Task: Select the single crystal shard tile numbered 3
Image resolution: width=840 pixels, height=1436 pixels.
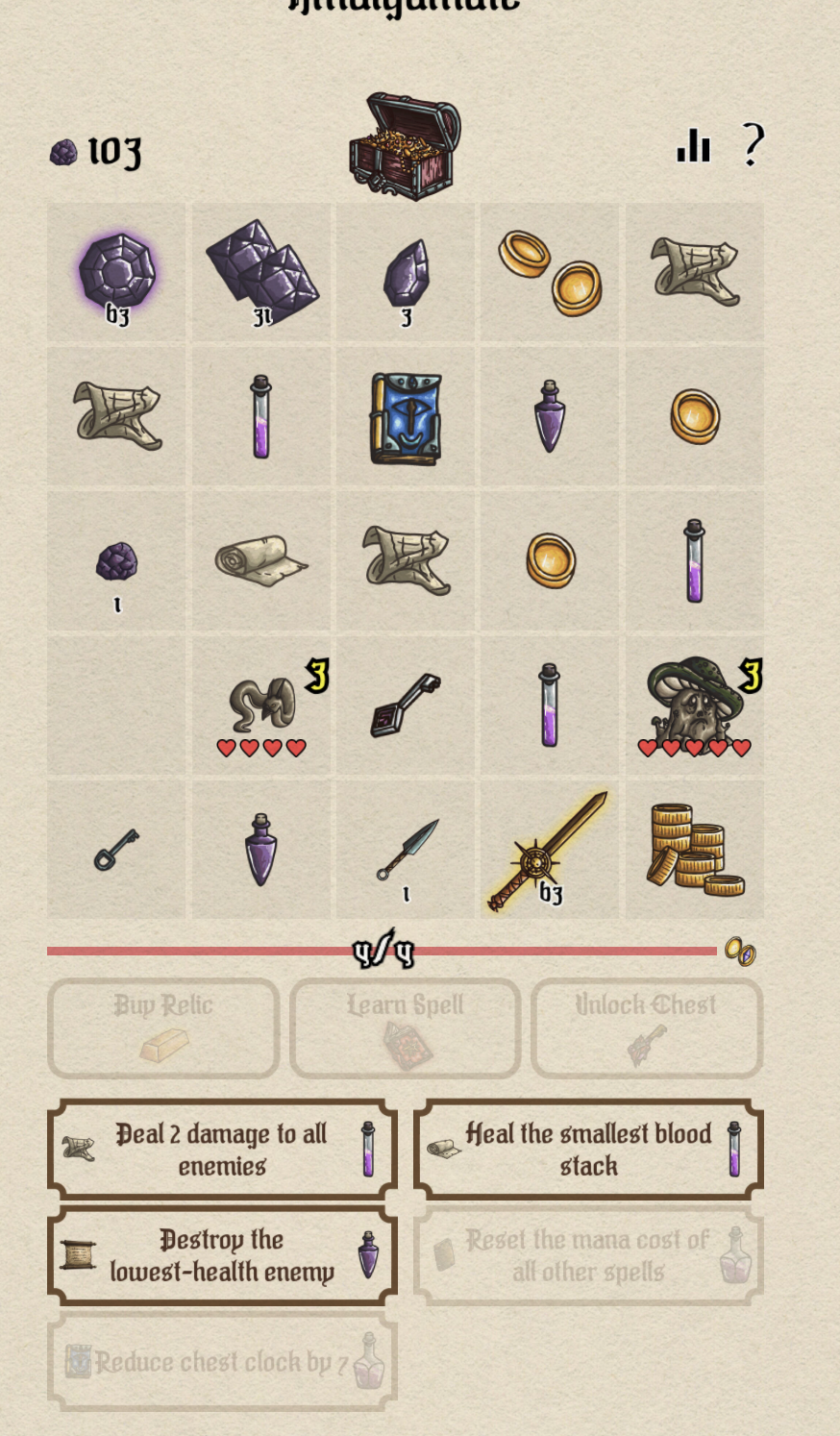Action: [406, 272]
